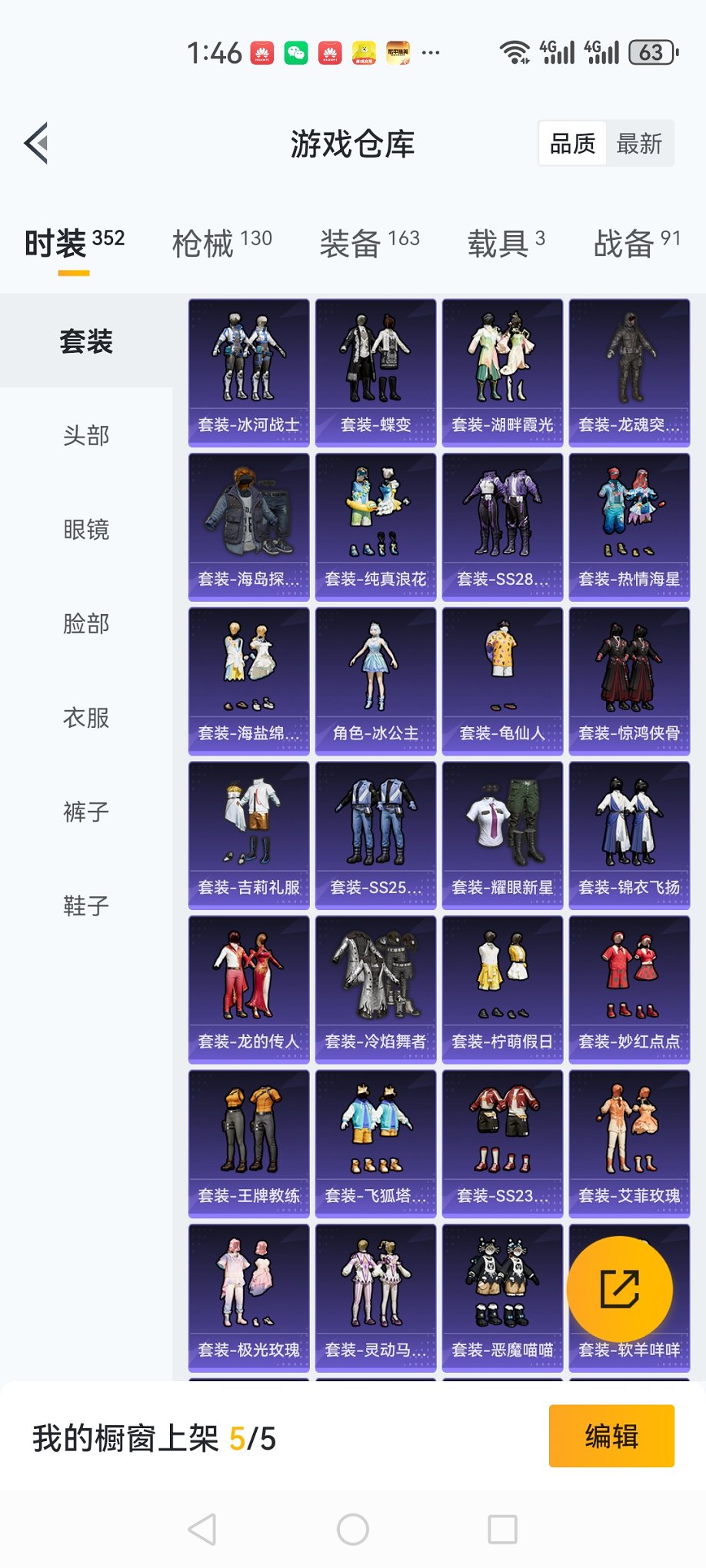Tap the 编辑 button
The width and height of the screenshot is (706, 1568).
click(611, 1436)
